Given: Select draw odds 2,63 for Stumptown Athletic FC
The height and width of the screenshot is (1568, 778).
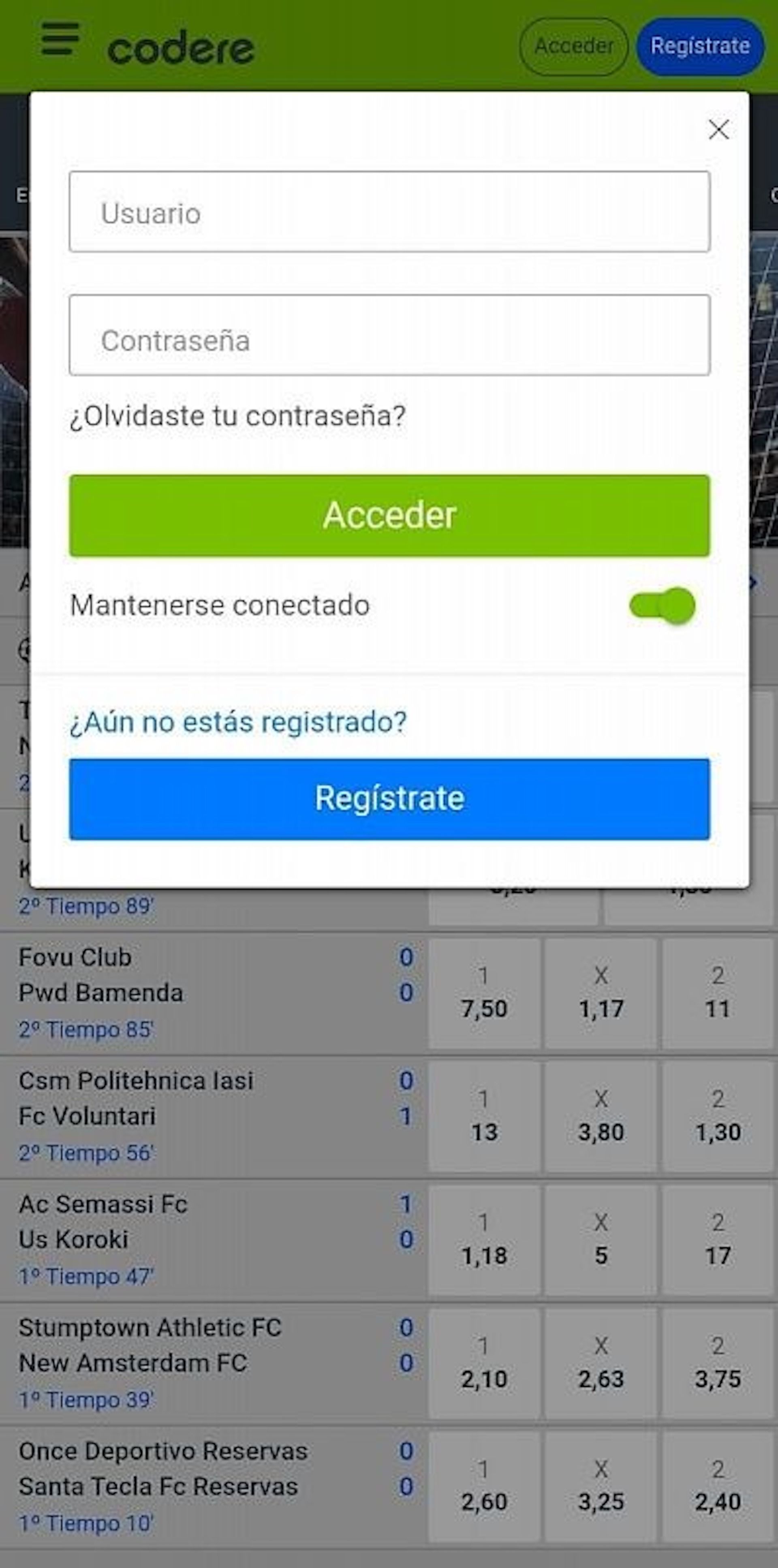Looking at the screenshot, I should tap(601, 1364).
